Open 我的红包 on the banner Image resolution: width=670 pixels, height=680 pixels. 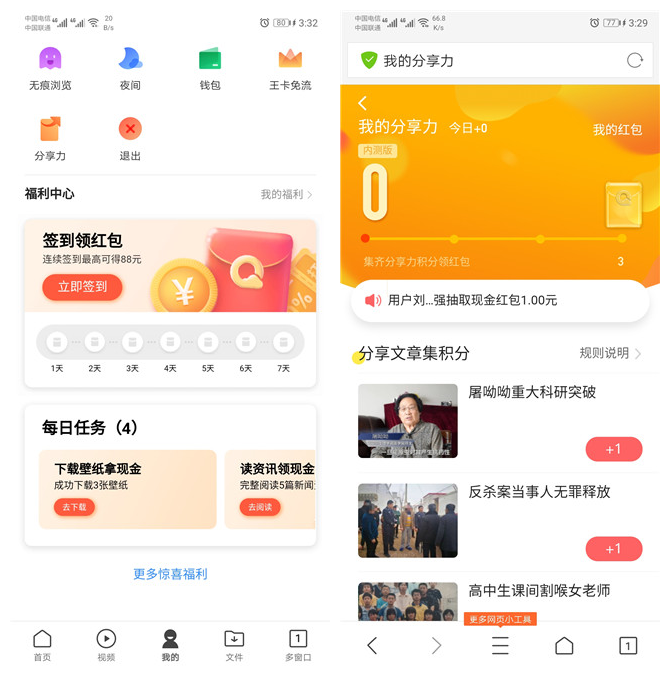tap(616, 130)
